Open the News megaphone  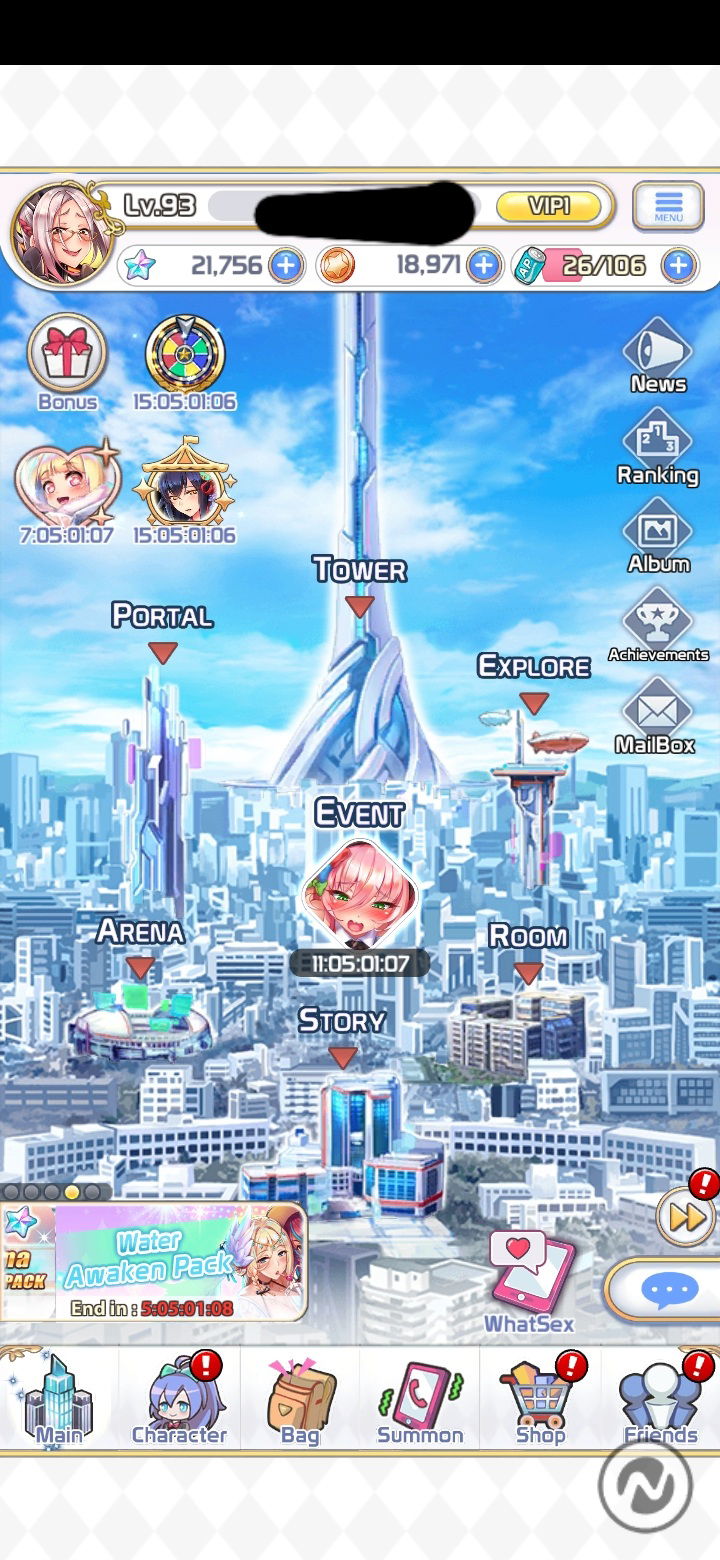[658, 356]
